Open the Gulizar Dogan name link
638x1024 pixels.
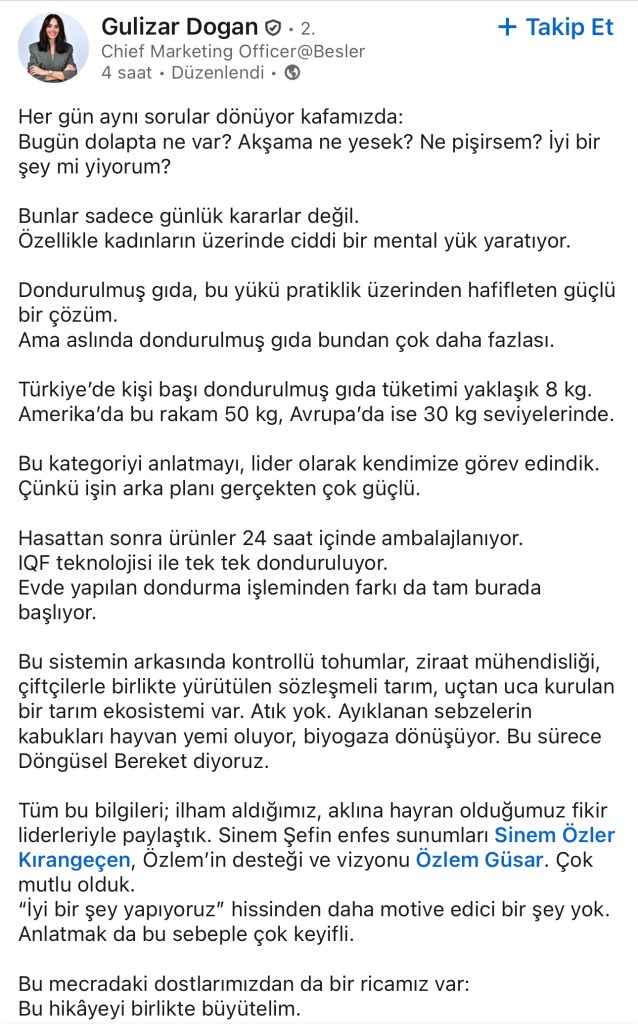[179, 27]
